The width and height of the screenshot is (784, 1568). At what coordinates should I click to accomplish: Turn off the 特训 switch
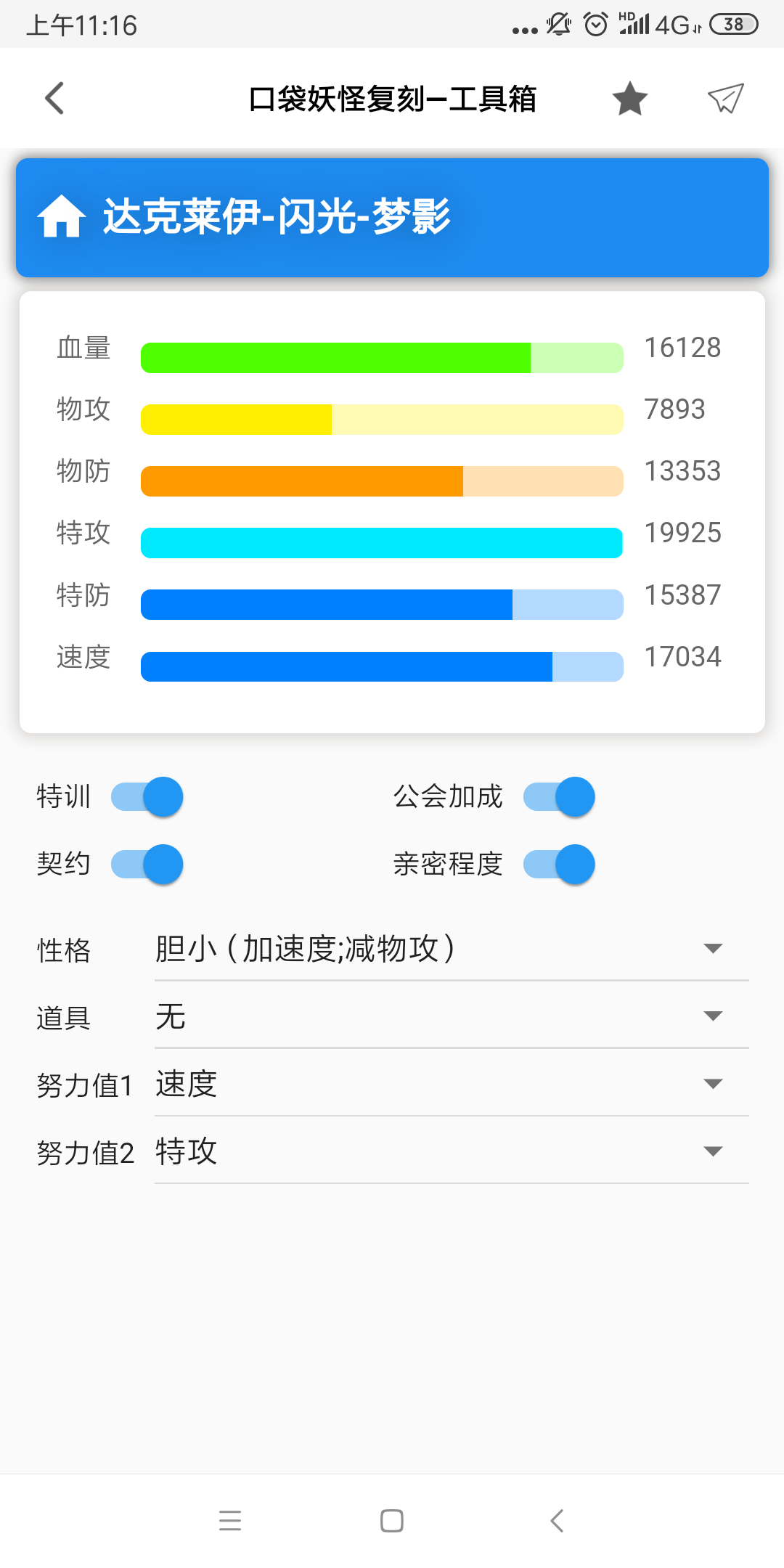pos(147,797)
